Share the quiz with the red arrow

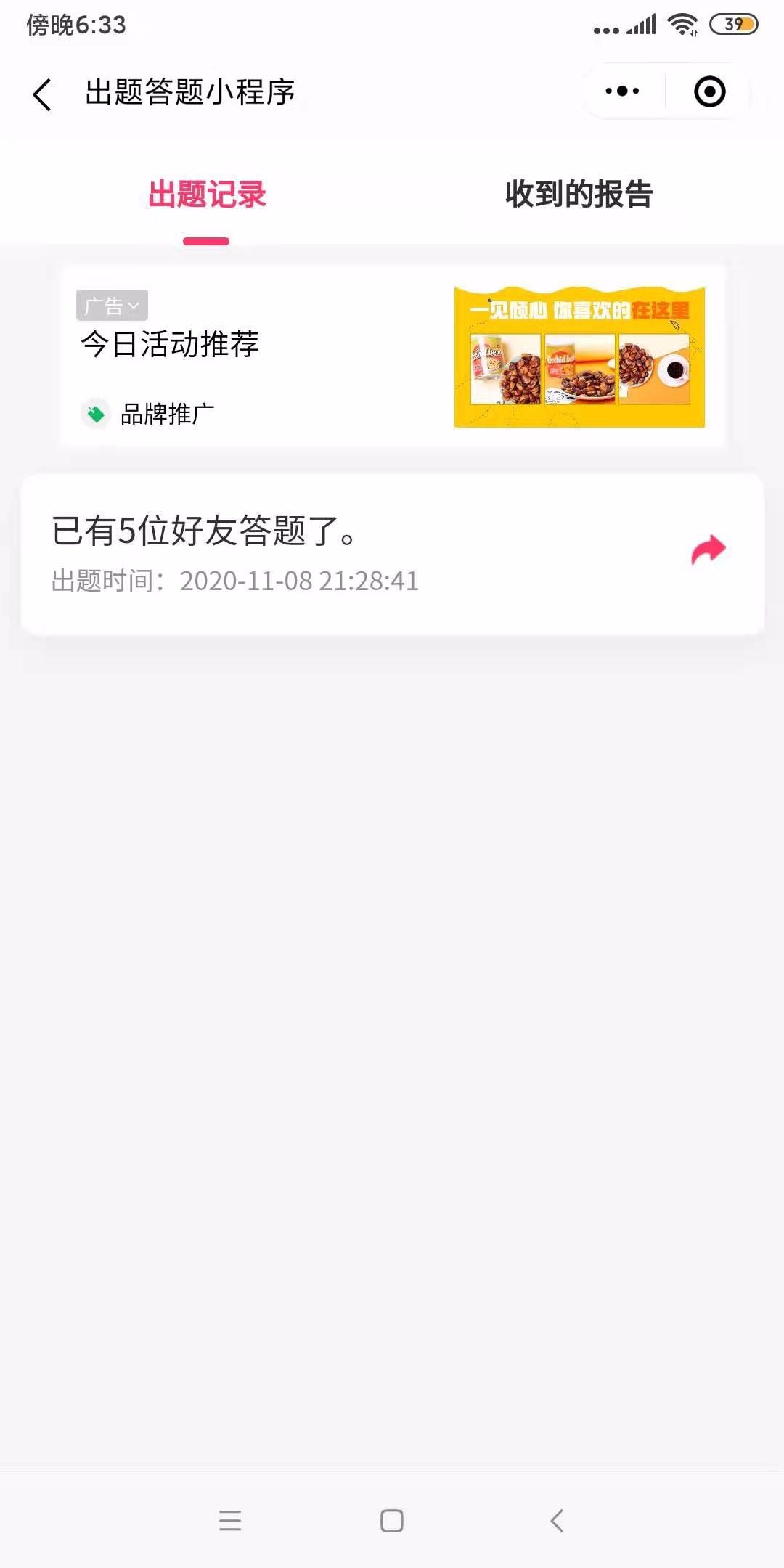[x=708, y=550]
